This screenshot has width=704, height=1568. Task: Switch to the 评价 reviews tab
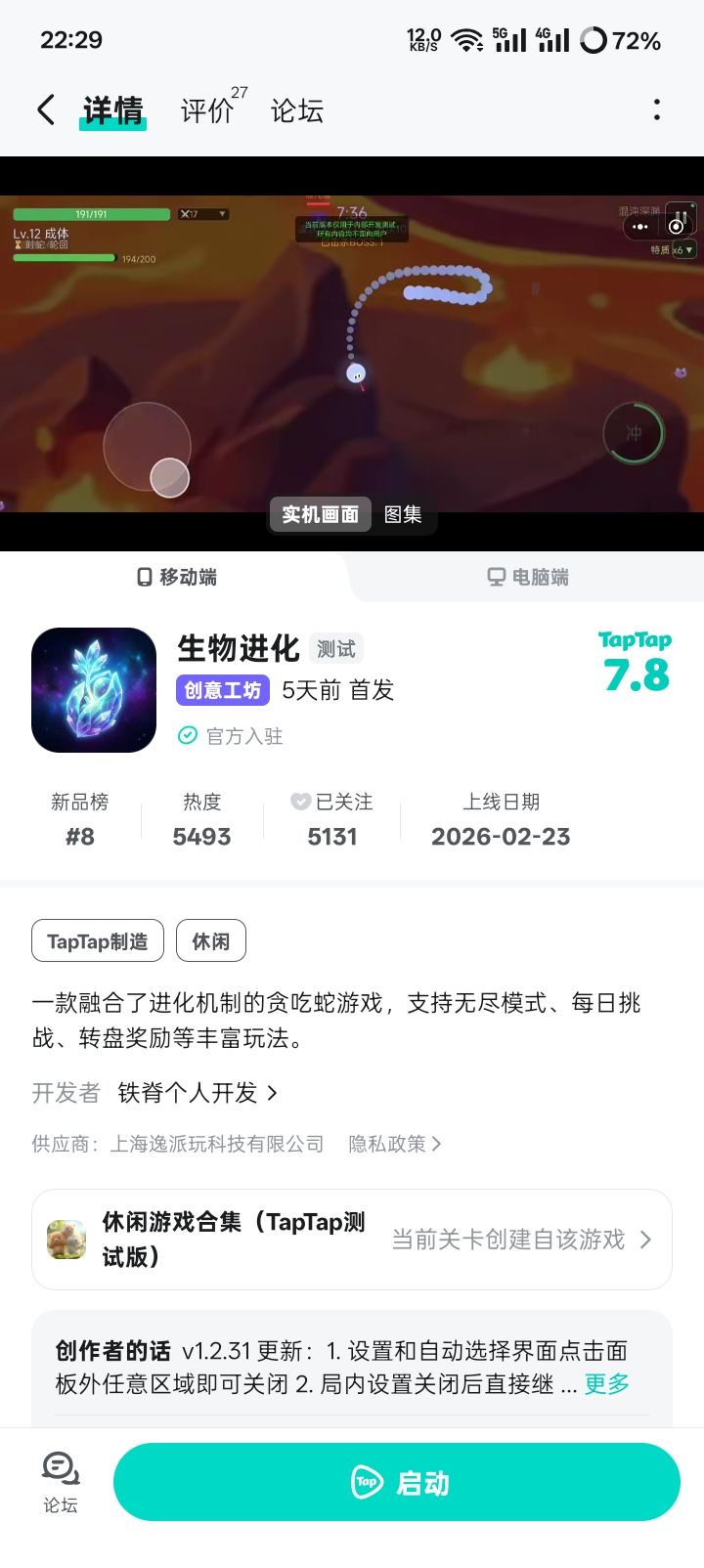point(206,109)
